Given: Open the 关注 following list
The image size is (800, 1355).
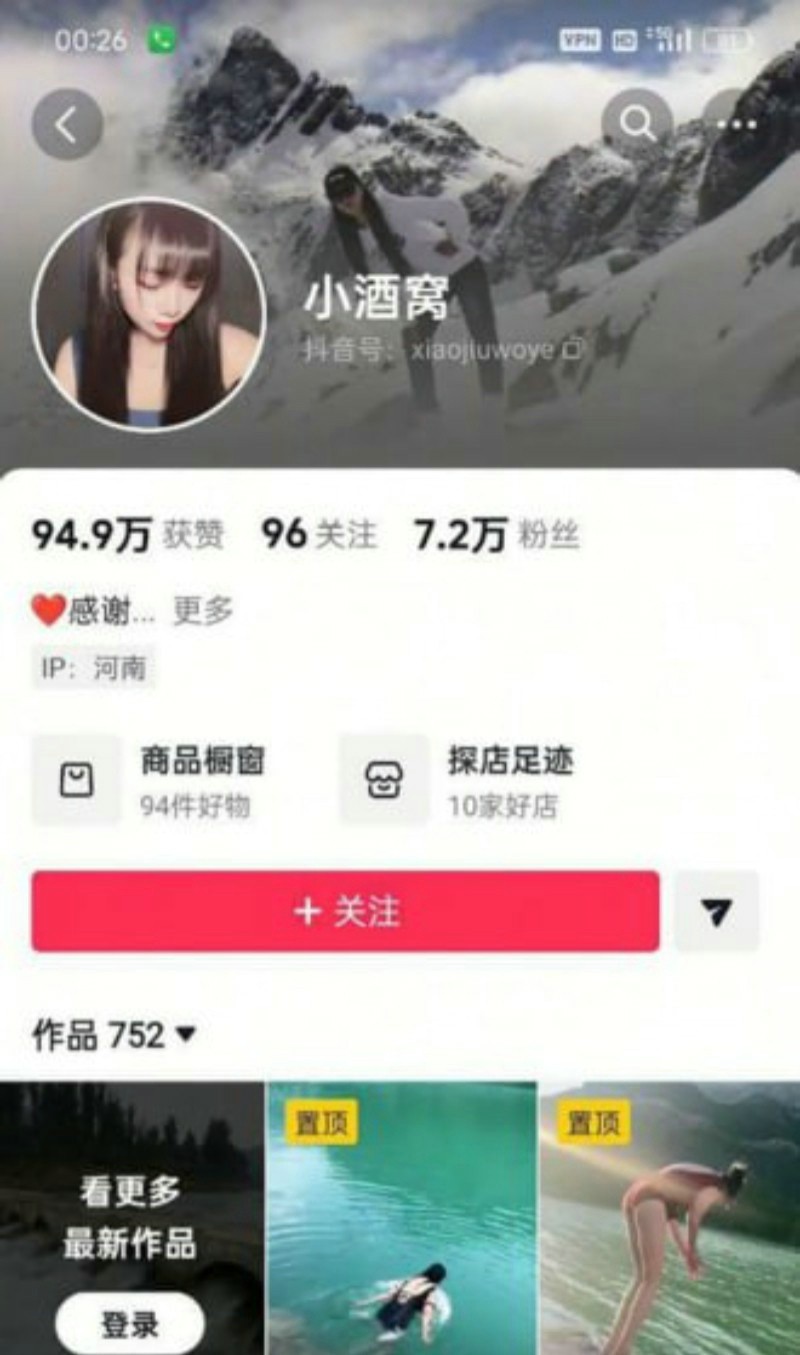Looking at the screenshot, I should click(x=319, y=536).
